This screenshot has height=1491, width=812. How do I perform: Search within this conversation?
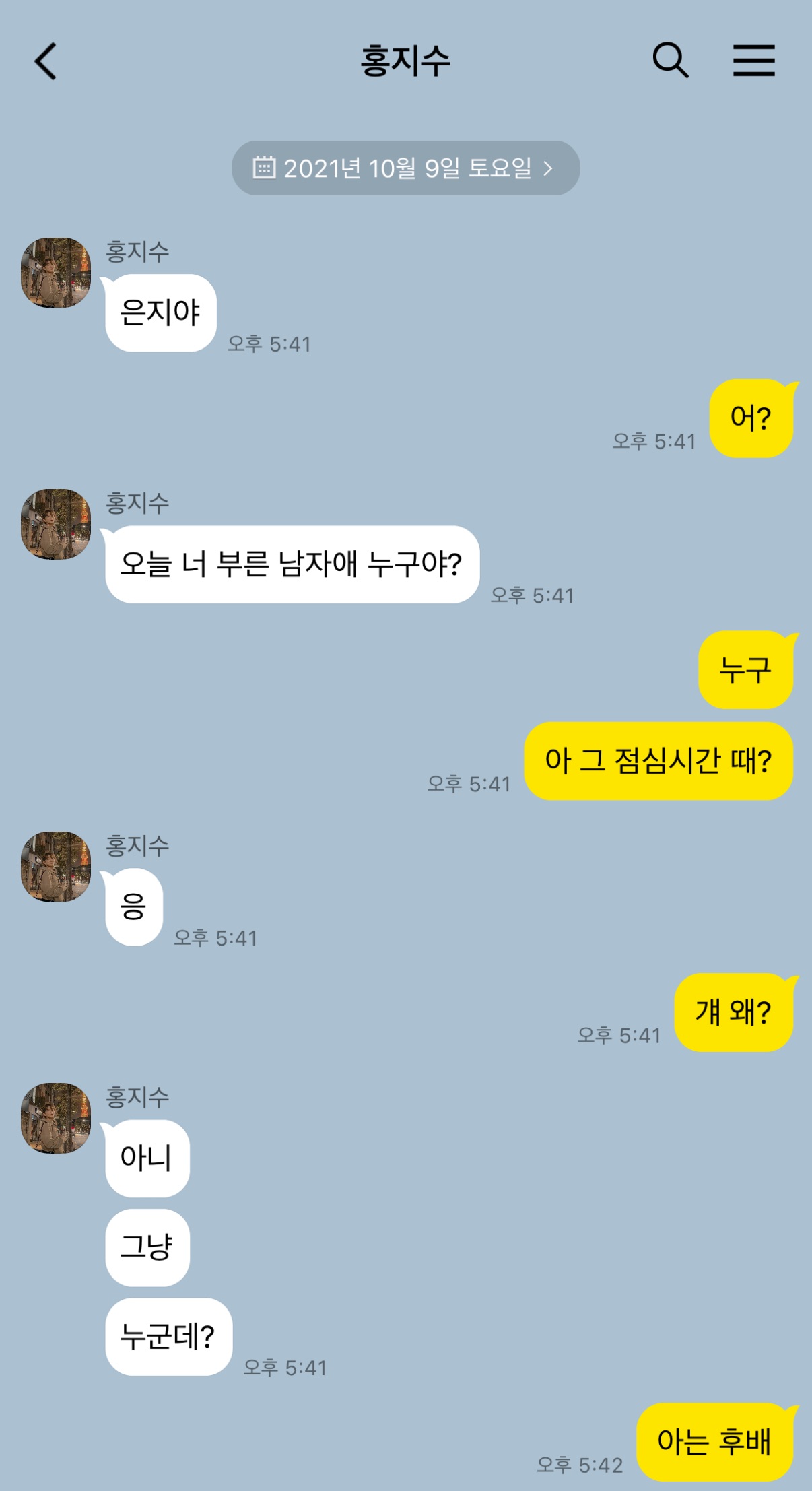pos(670,61)
